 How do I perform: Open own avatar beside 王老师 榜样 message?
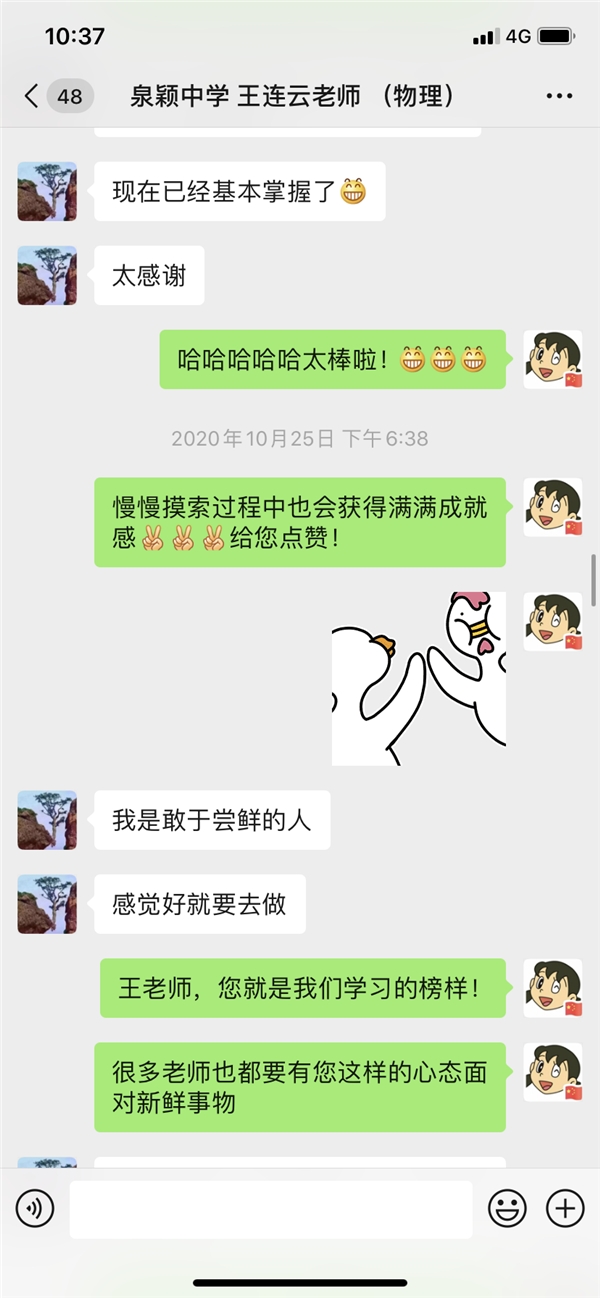[x=553, y=988]
